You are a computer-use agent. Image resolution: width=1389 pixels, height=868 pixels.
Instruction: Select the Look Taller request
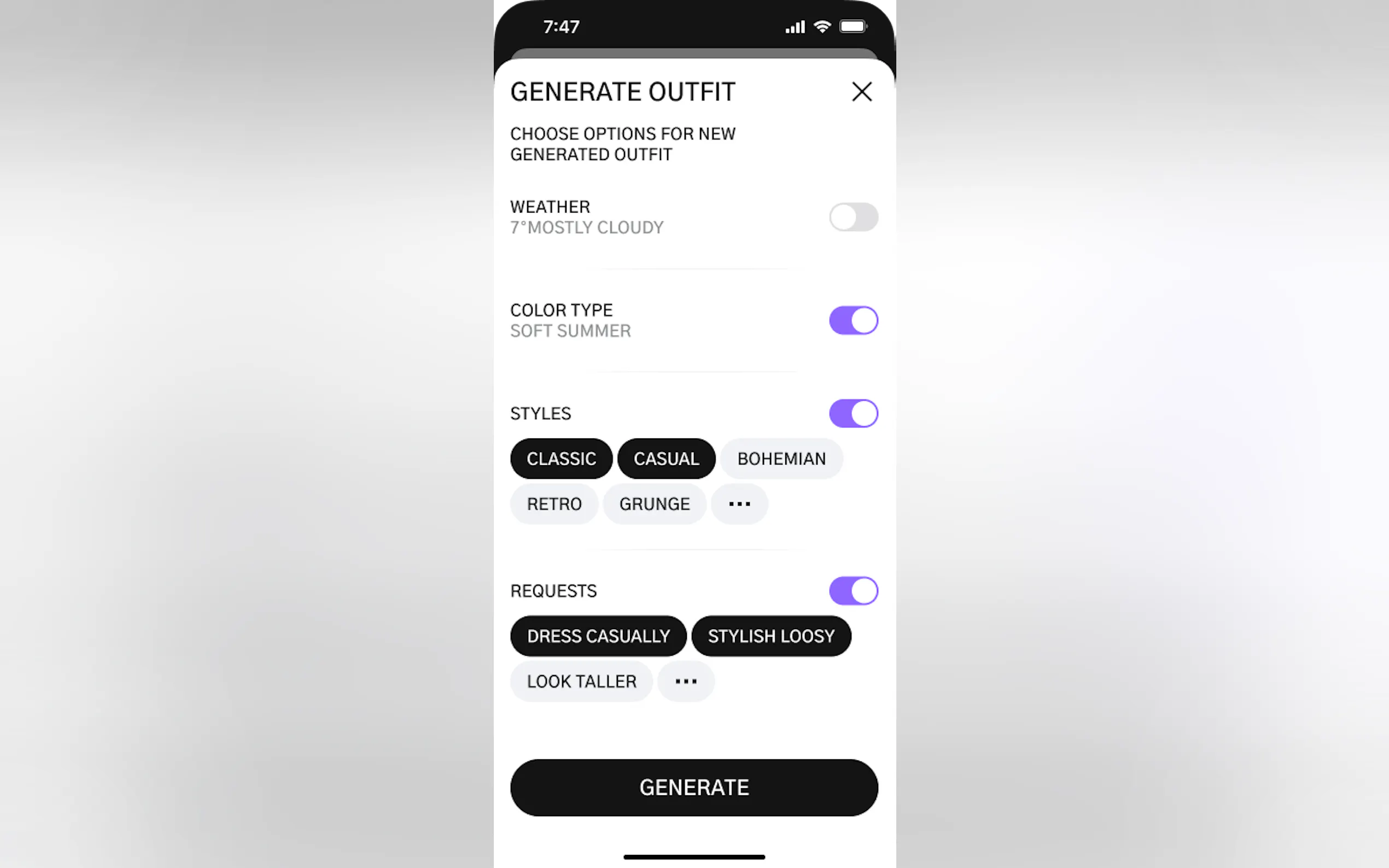(581, 682)
